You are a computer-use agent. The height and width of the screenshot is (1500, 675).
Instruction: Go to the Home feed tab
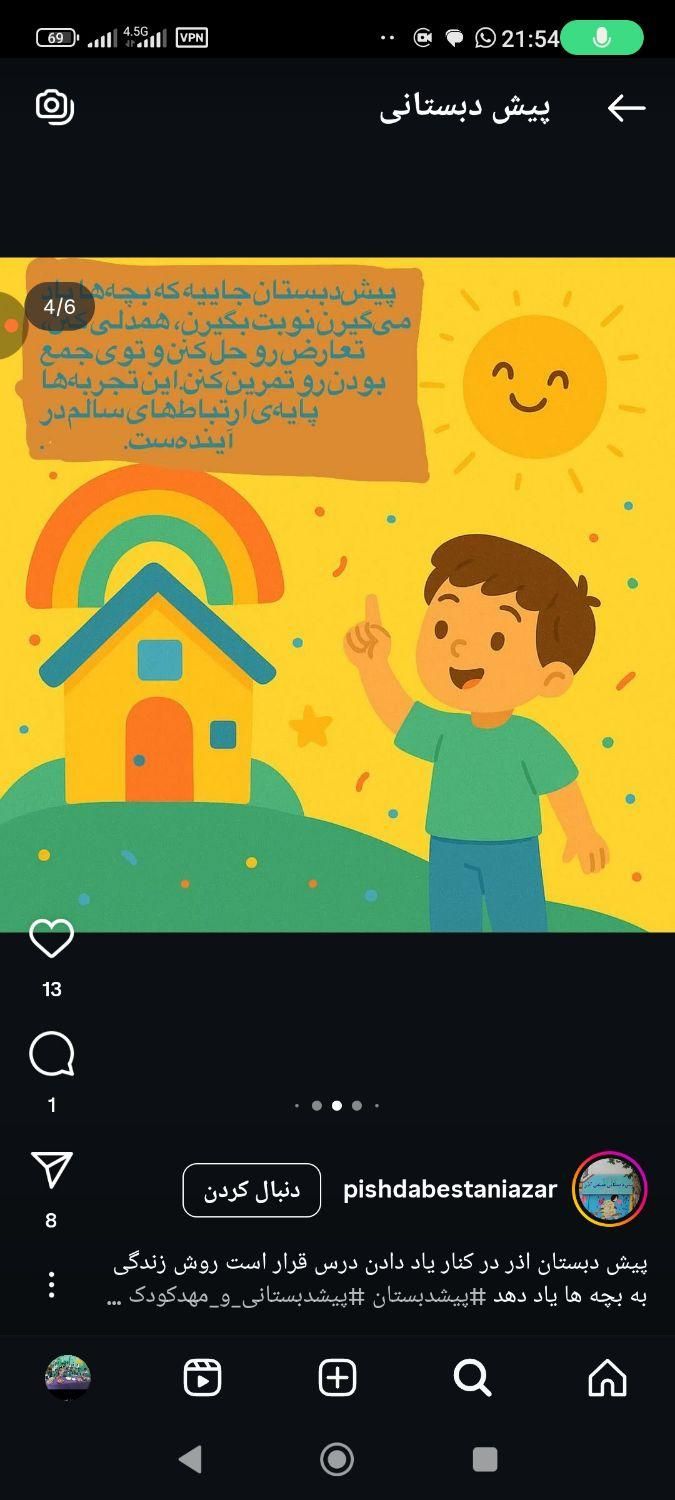point(607,1378)
